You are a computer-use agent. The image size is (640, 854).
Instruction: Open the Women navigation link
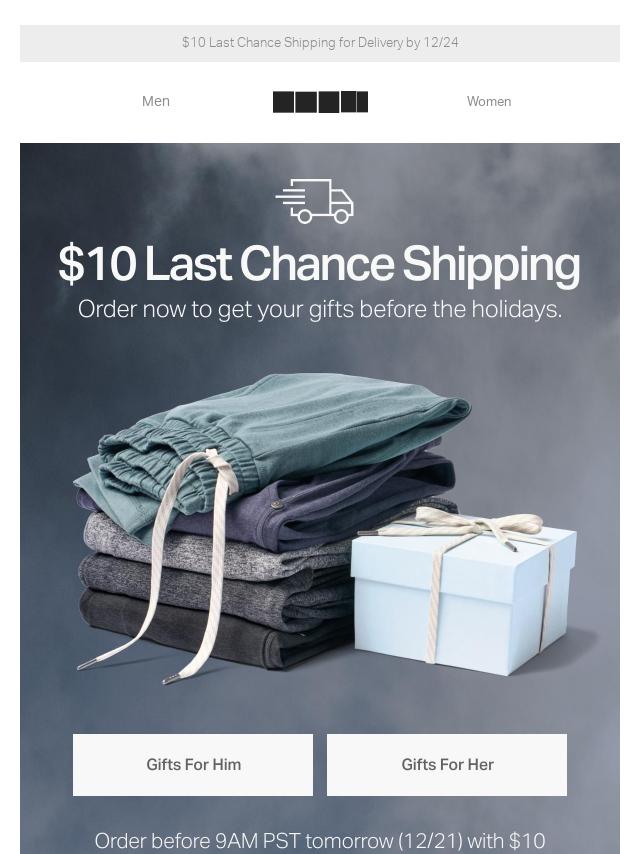(x=488, y=101)
